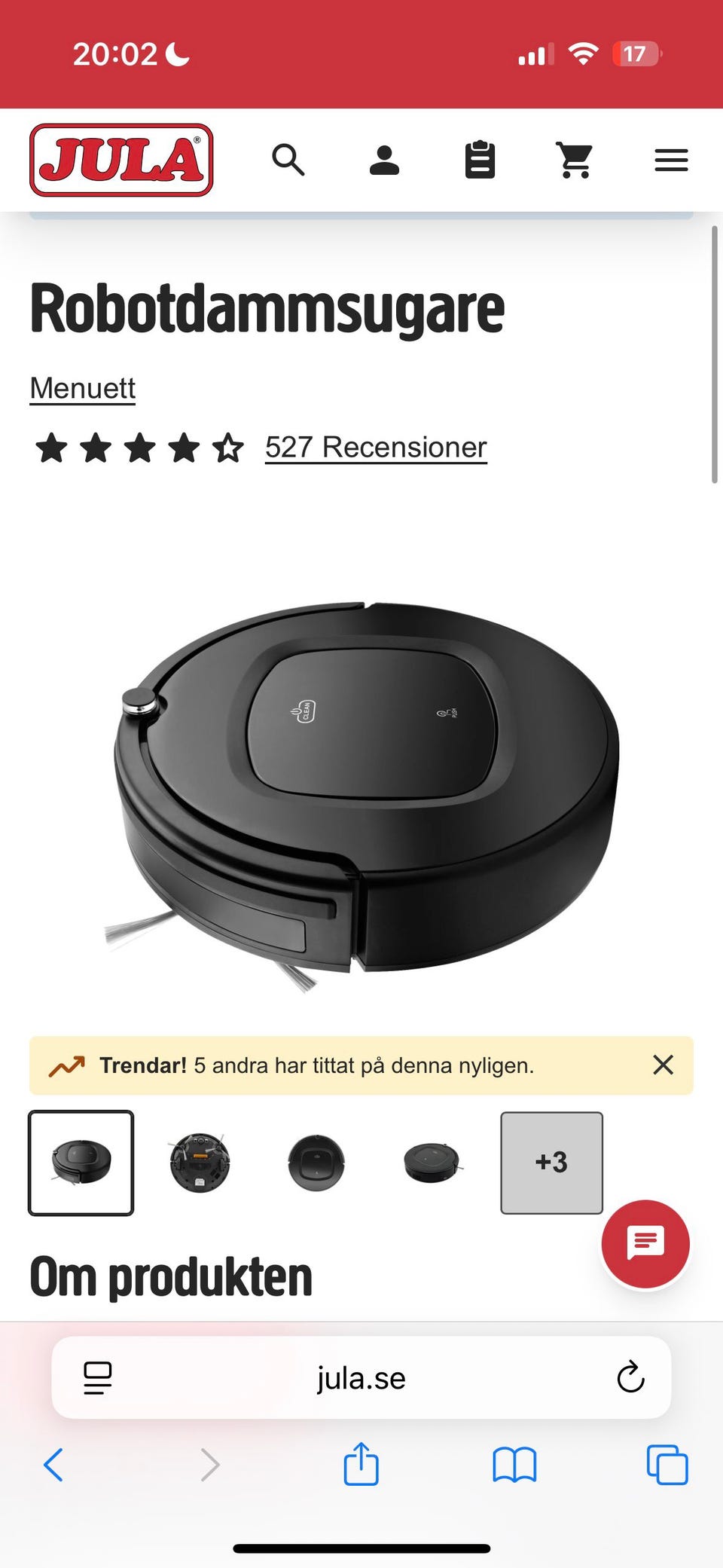
Task: Open the shopping cart
Action: coord(575,160)
